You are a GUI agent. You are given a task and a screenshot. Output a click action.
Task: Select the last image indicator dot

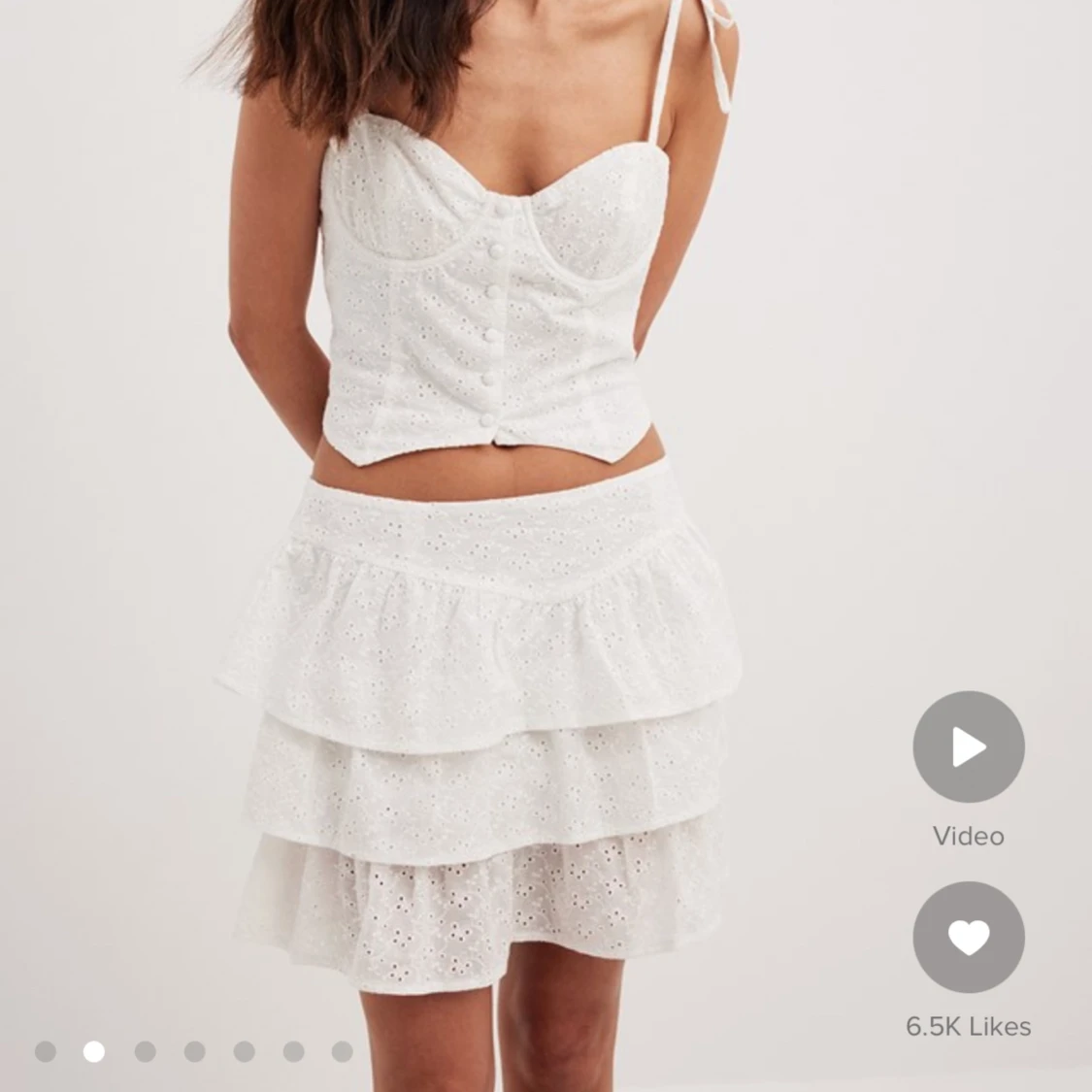pos(342,1051)
